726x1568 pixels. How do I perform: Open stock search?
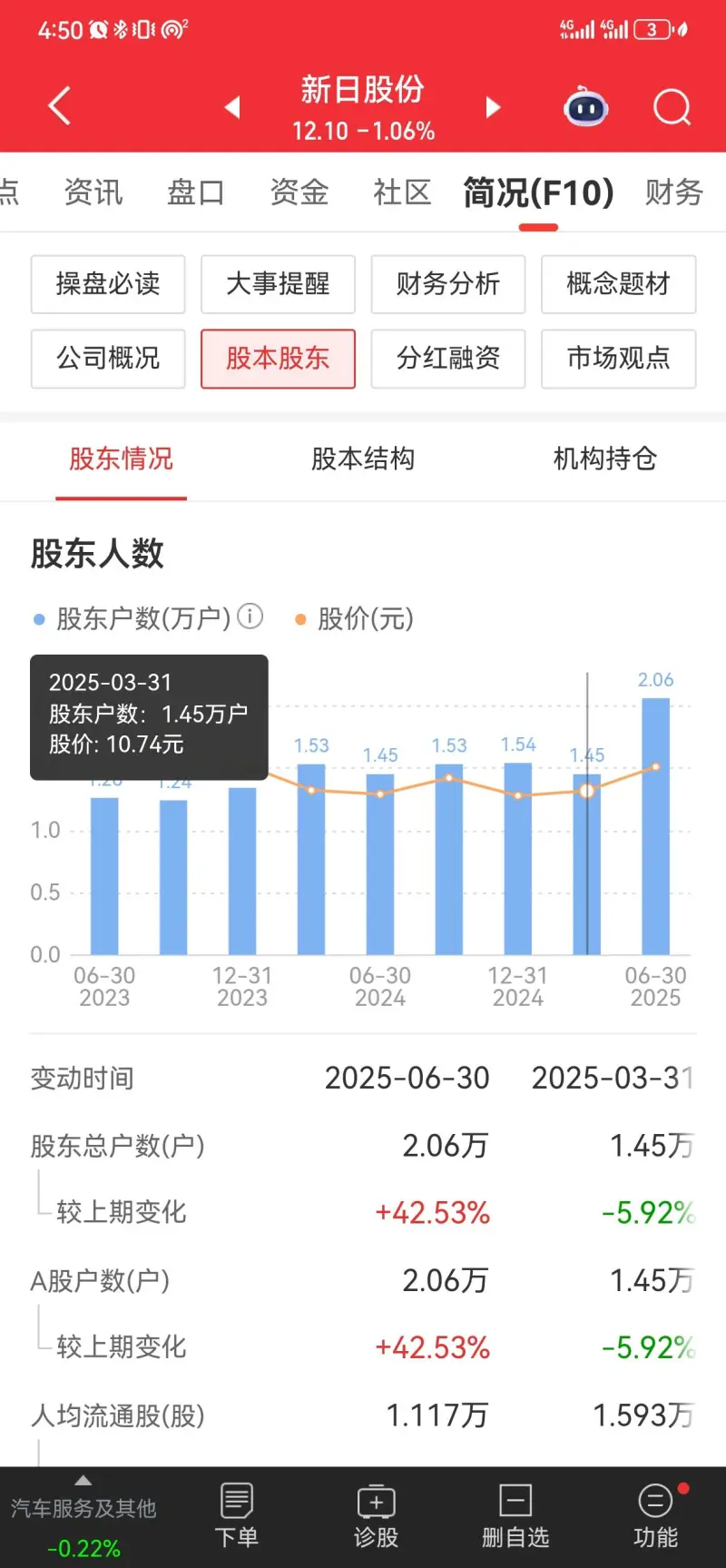point(672,108)
